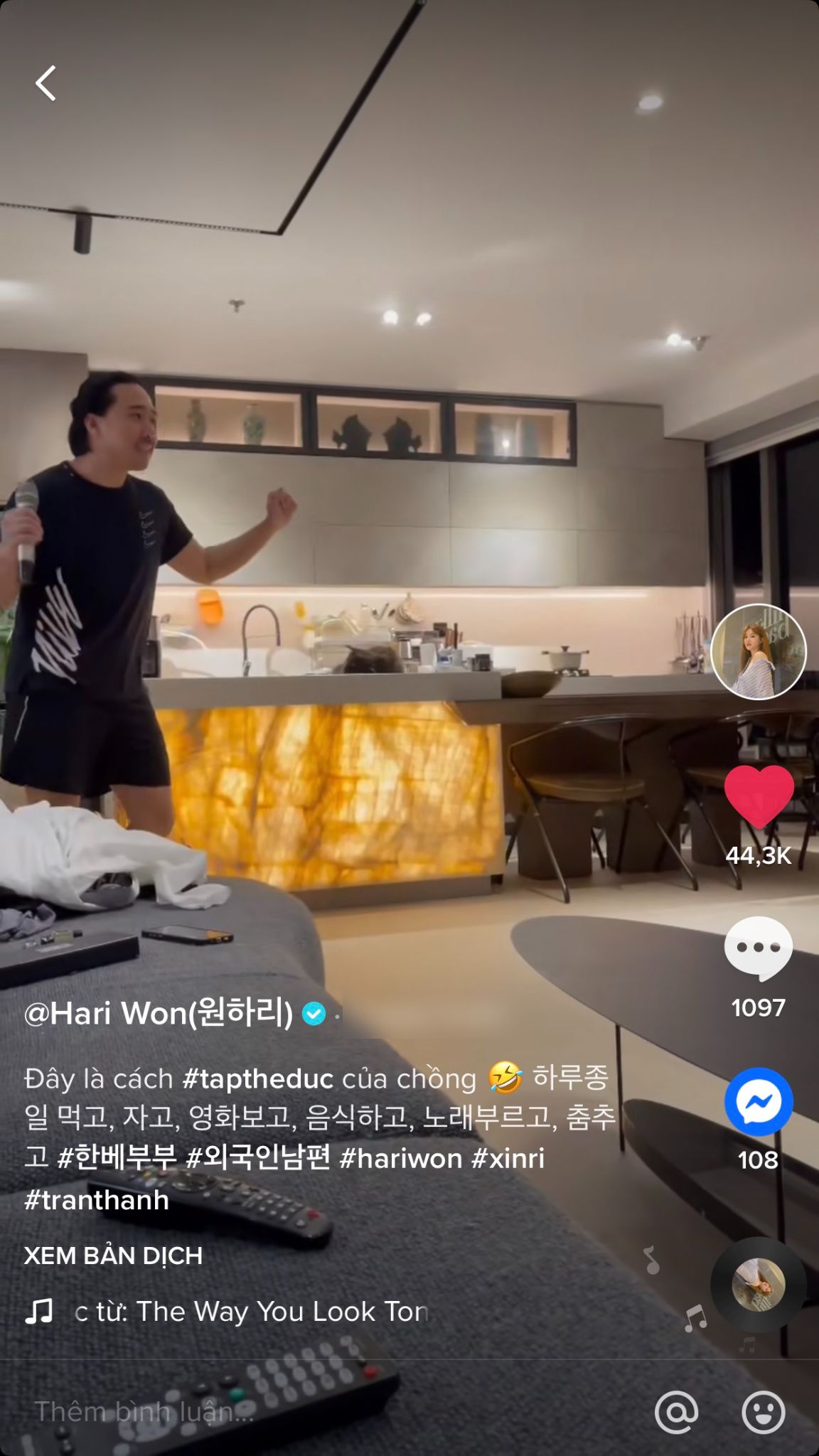The width and height of the screenshot is (819, 1456).
Task: Open the @Hari Won username link
Action: pos(159,1012)
